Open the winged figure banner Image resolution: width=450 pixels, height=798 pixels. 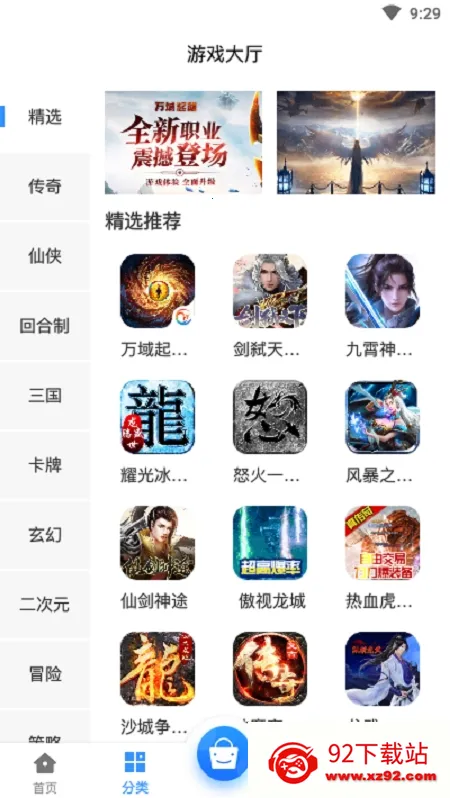coord(356,142)
